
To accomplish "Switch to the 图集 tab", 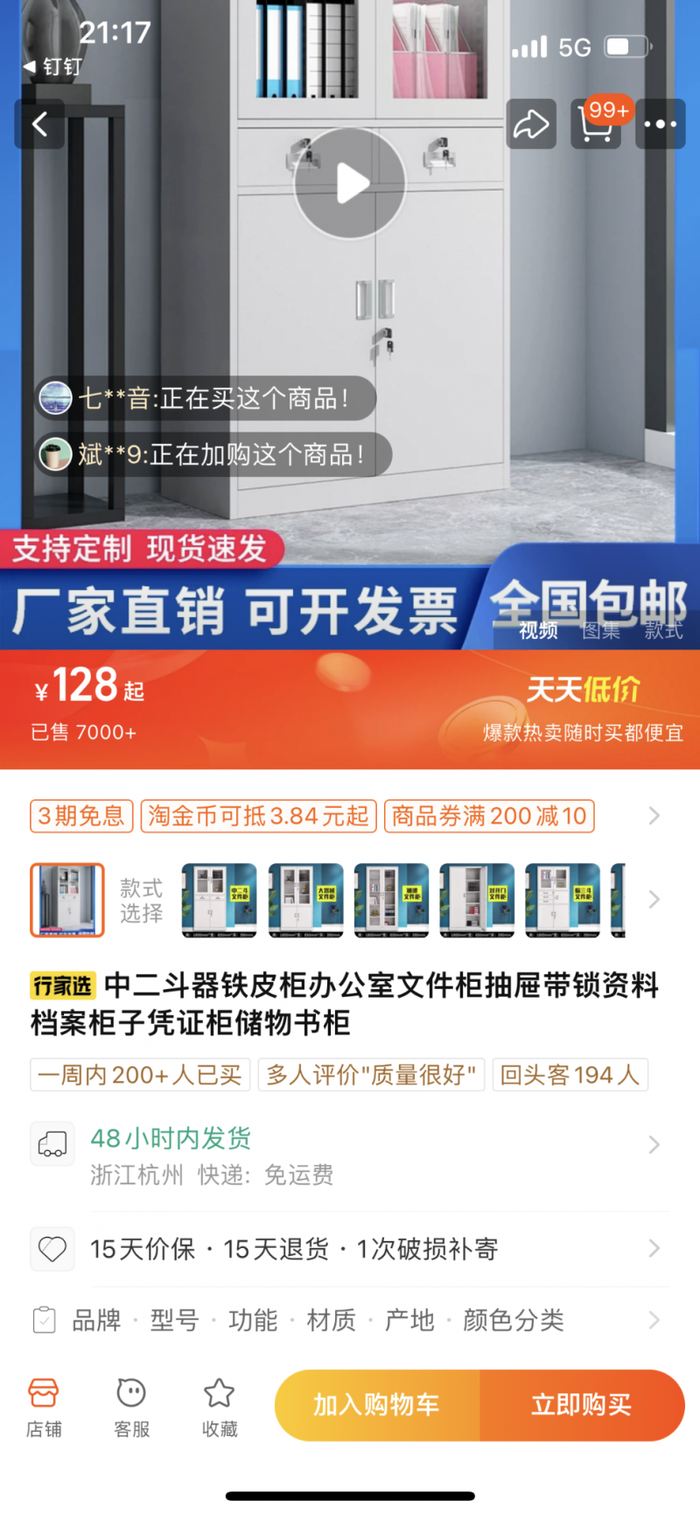I will 601,630.
